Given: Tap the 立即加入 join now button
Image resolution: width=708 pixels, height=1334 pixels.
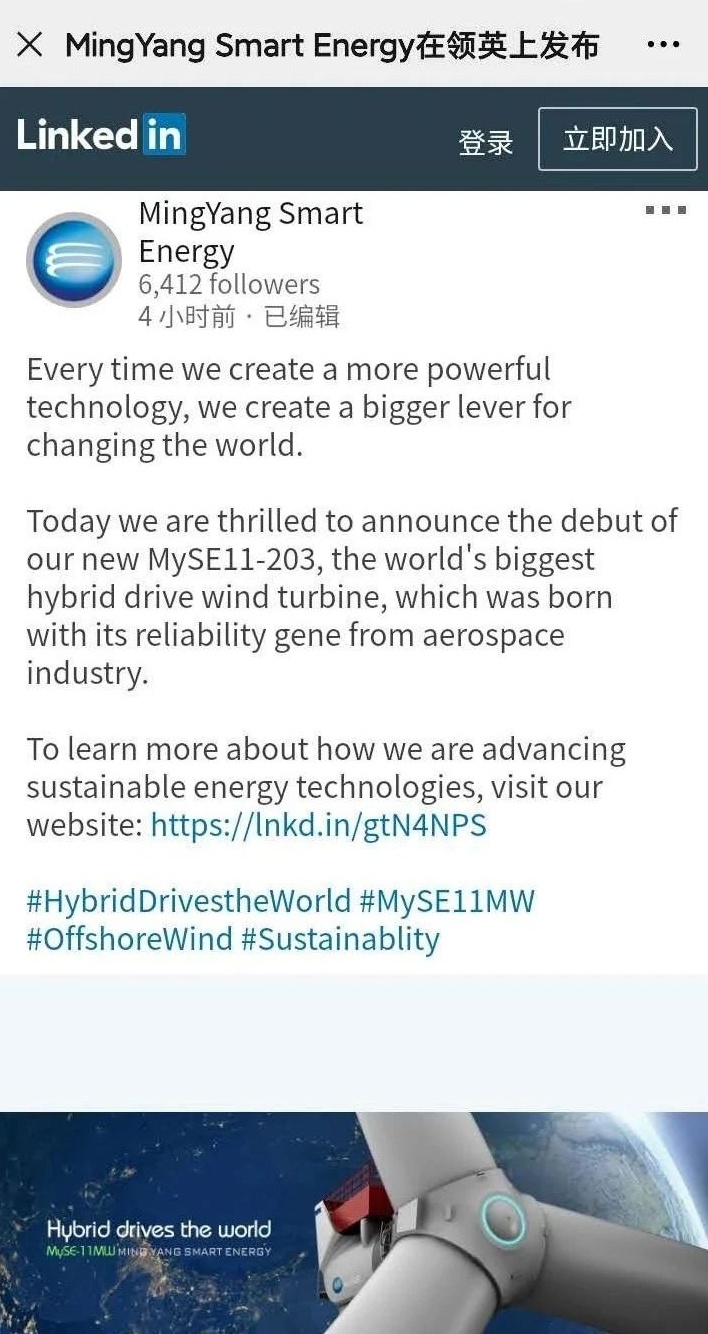Looking at the screenshot, I should click(617, 139).
